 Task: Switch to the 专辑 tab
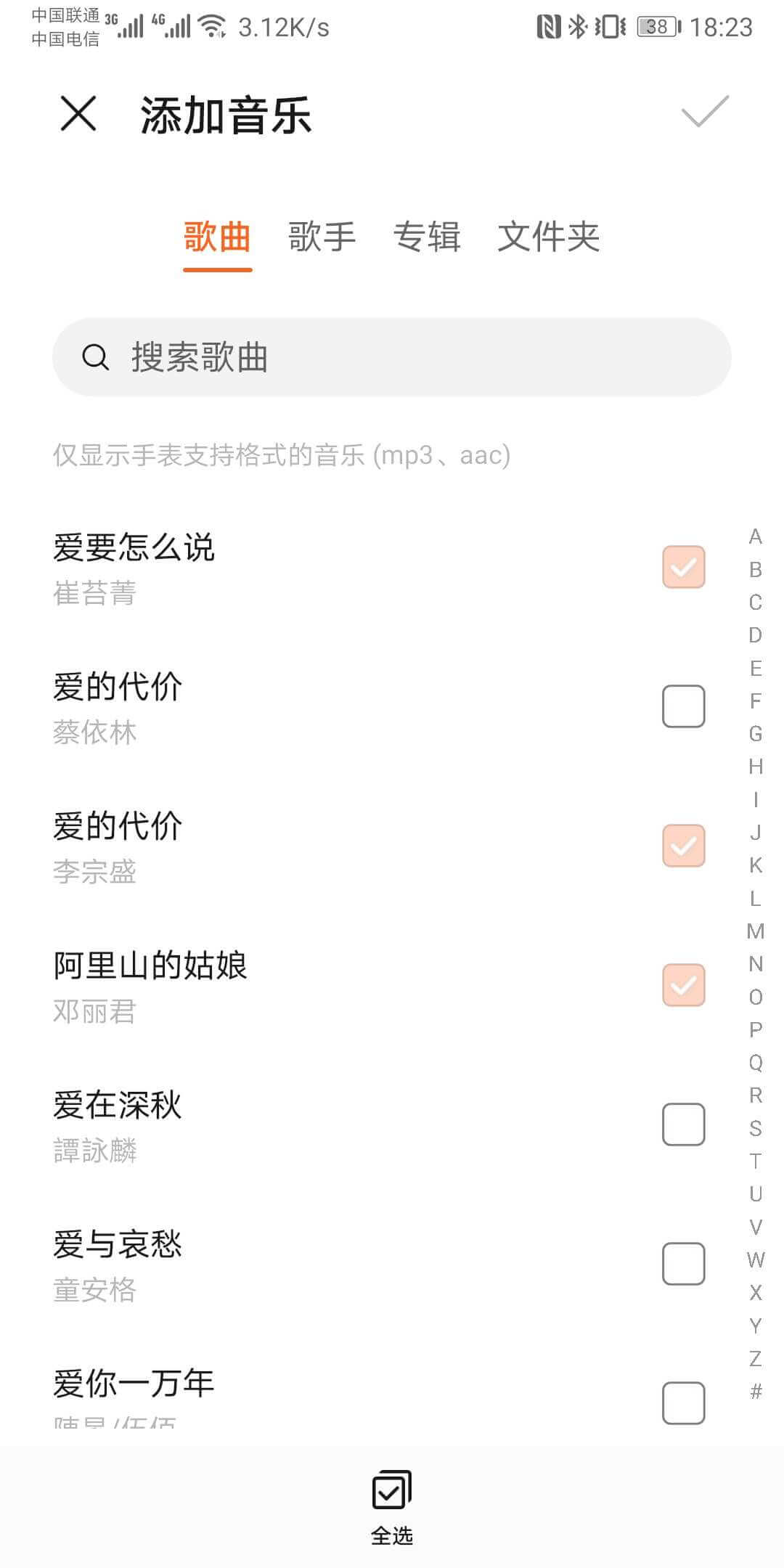tap(427, 237)
